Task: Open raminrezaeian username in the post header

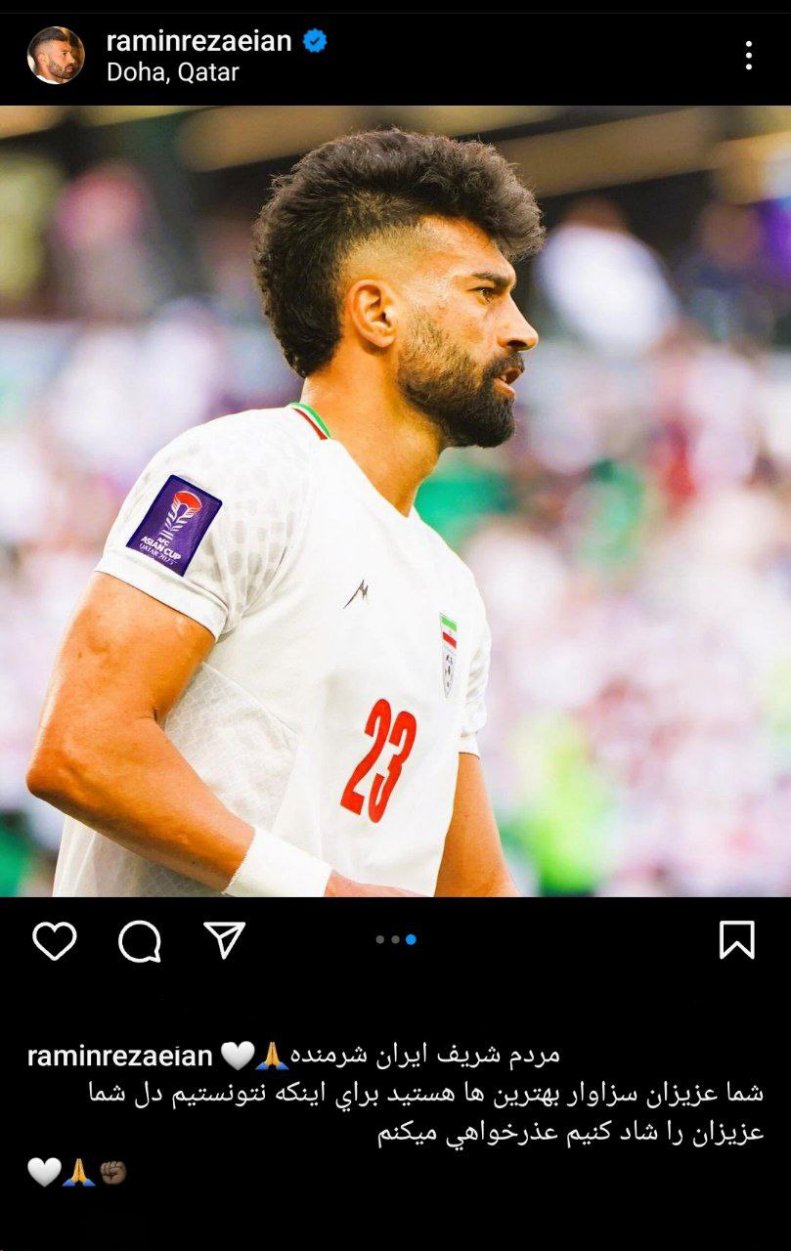Action: pyautogui.click(x=198, y=41)
